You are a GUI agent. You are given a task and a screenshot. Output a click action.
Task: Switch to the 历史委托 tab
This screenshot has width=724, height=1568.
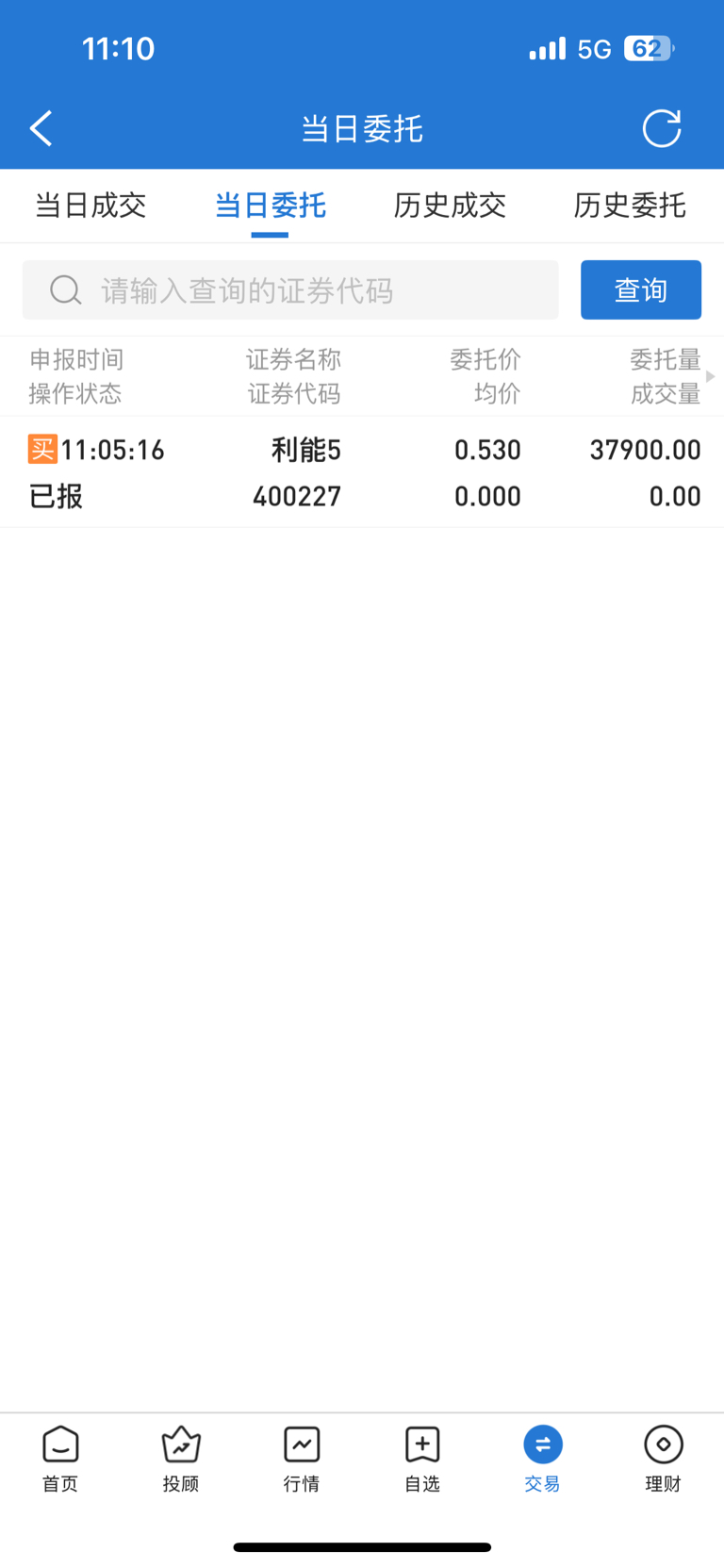pos(629,206)
